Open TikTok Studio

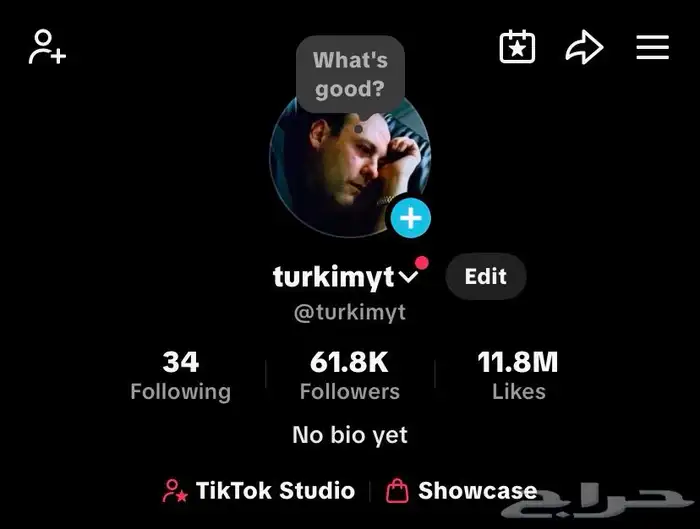click(x=259, y=490)
